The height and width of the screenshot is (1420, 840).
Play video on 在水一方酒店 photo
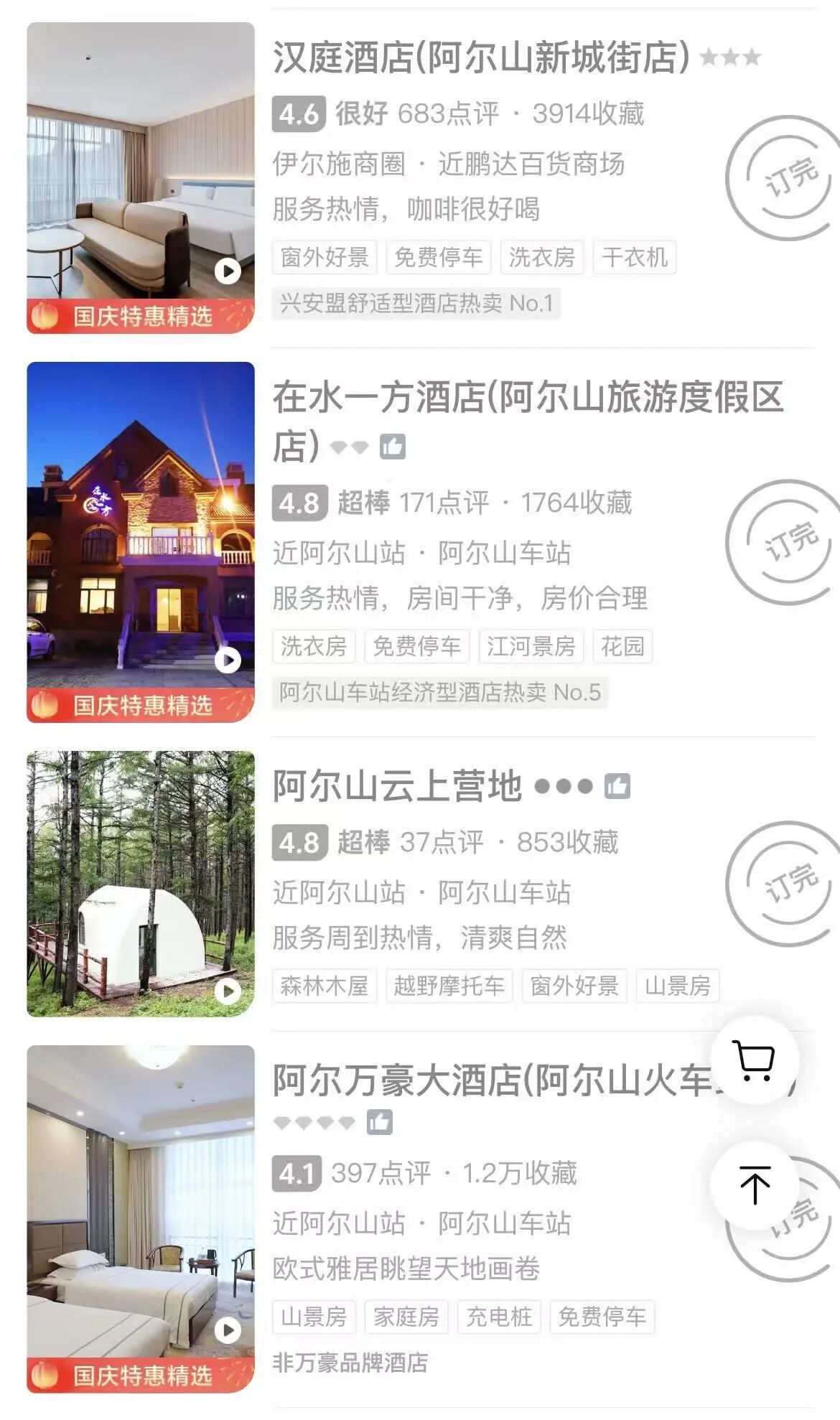228,660
